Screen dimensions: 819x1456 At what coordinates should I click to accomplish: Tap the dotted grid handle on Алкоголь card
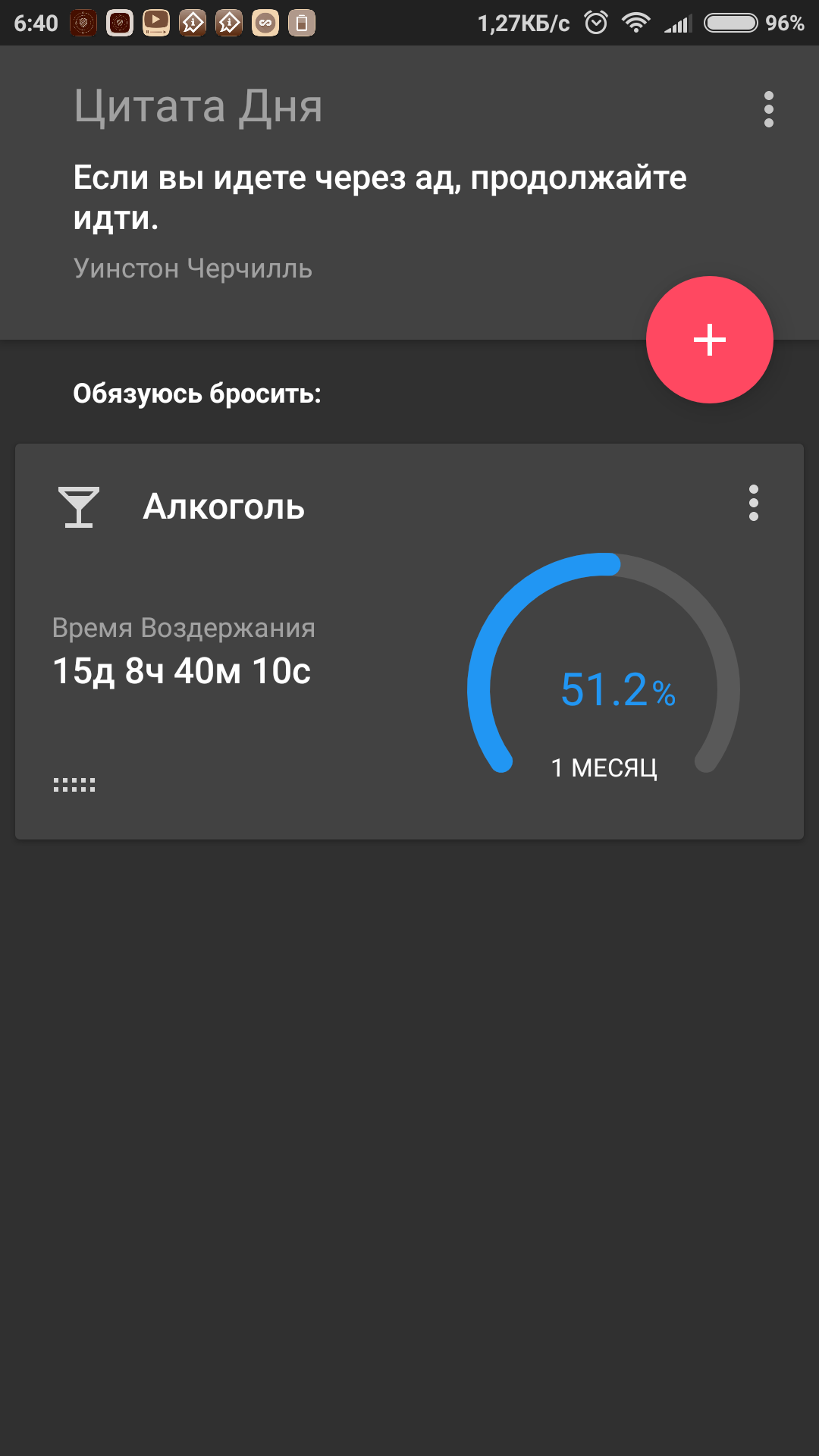pyautogui.click(x=74, y=785)
